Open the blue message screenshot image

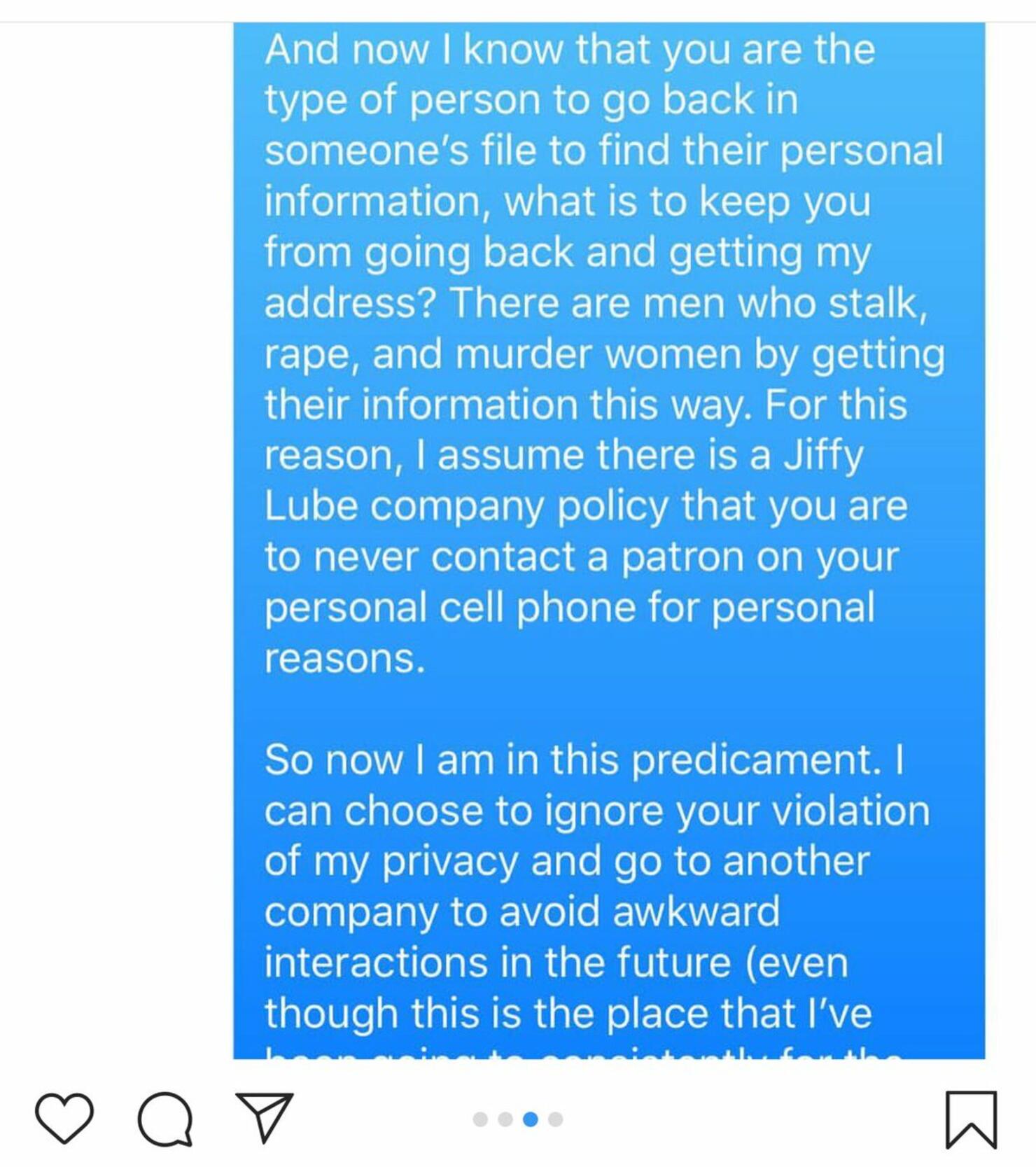point(609,540)
